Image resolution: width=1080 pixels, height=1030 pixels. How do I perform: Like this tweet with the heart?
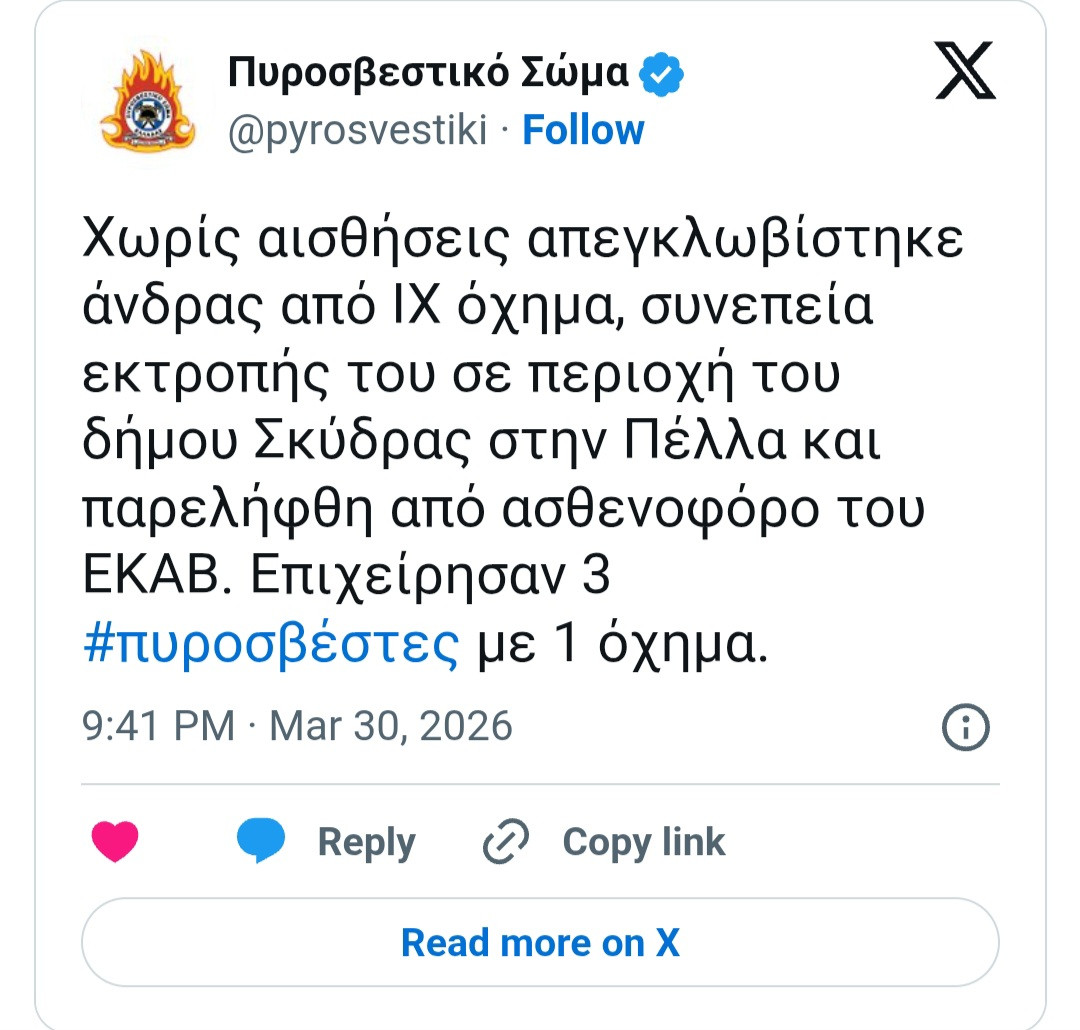(x=115, y=842)
